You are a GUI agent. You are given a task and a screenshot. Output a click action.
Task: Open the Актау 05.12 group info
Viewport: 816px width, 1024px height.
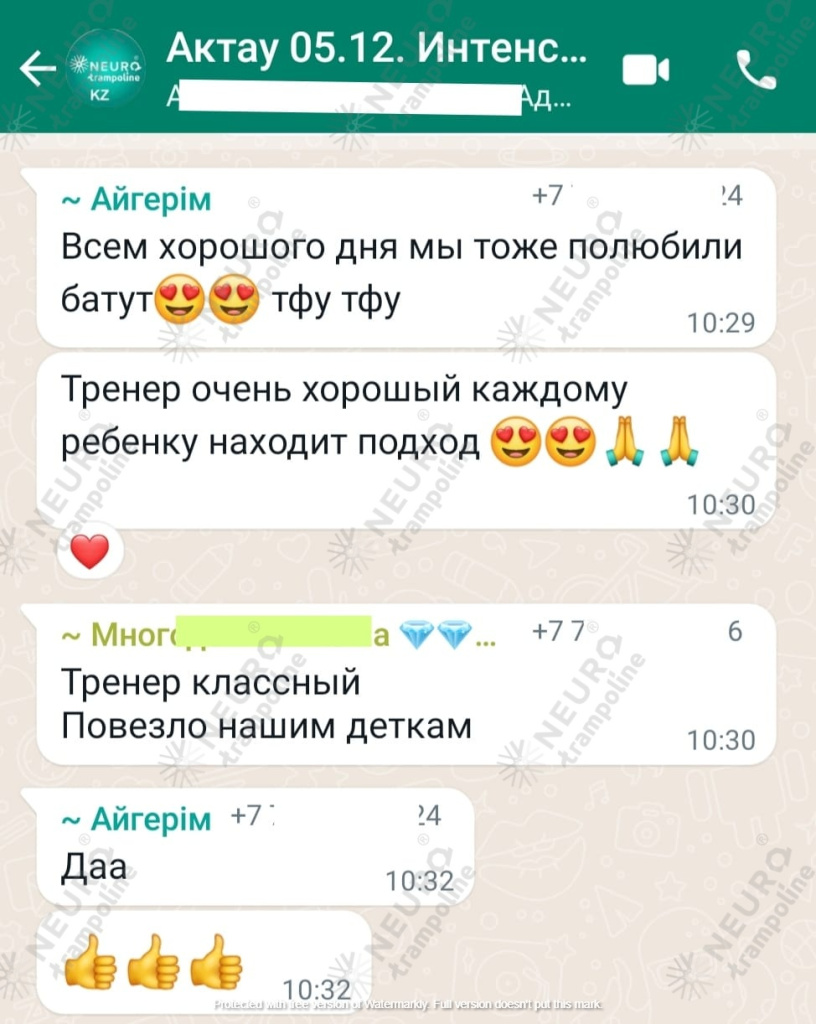[376, 50]
